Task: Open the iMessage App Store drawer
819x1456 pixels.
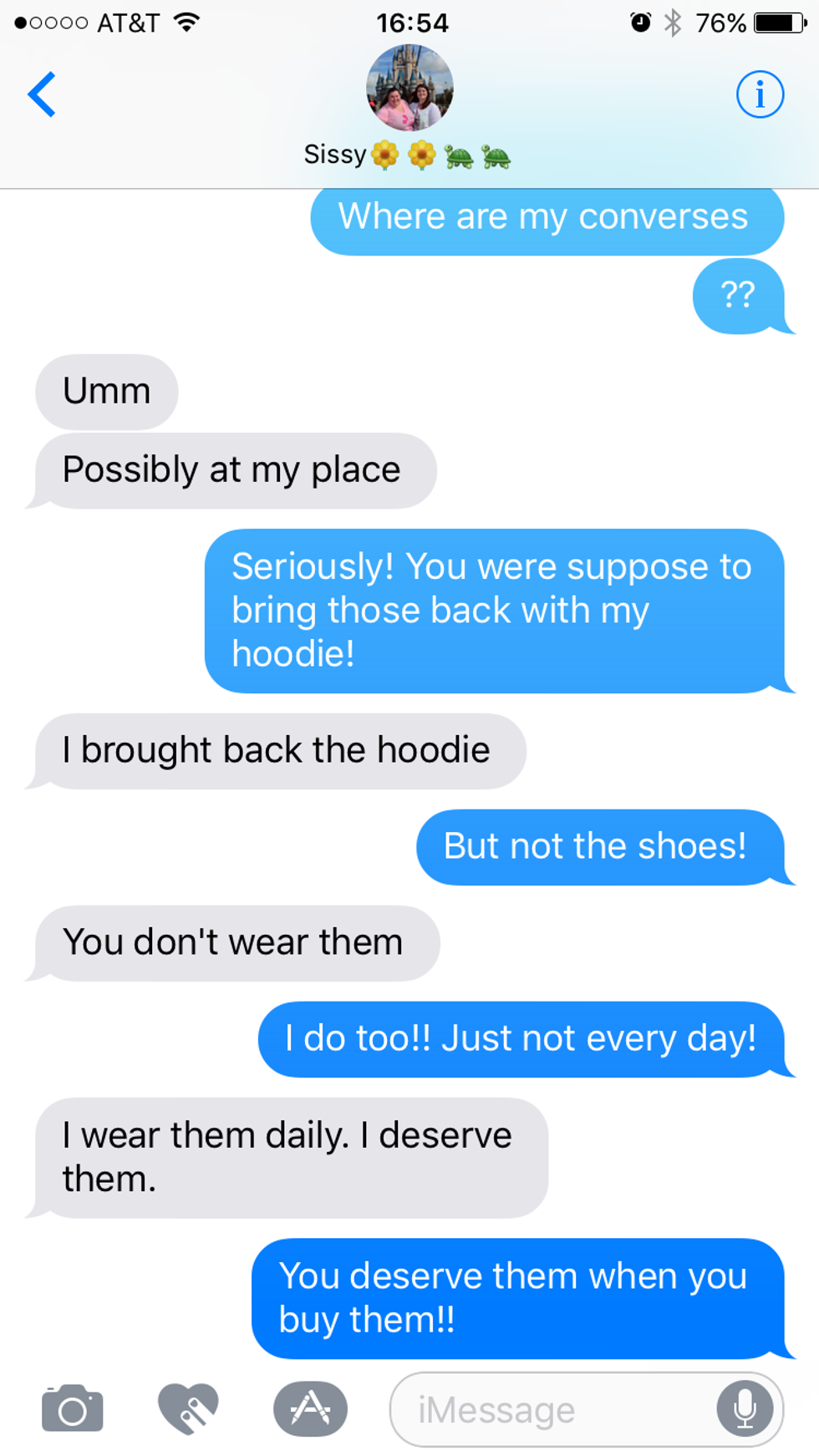Action: pos(310,1409)
